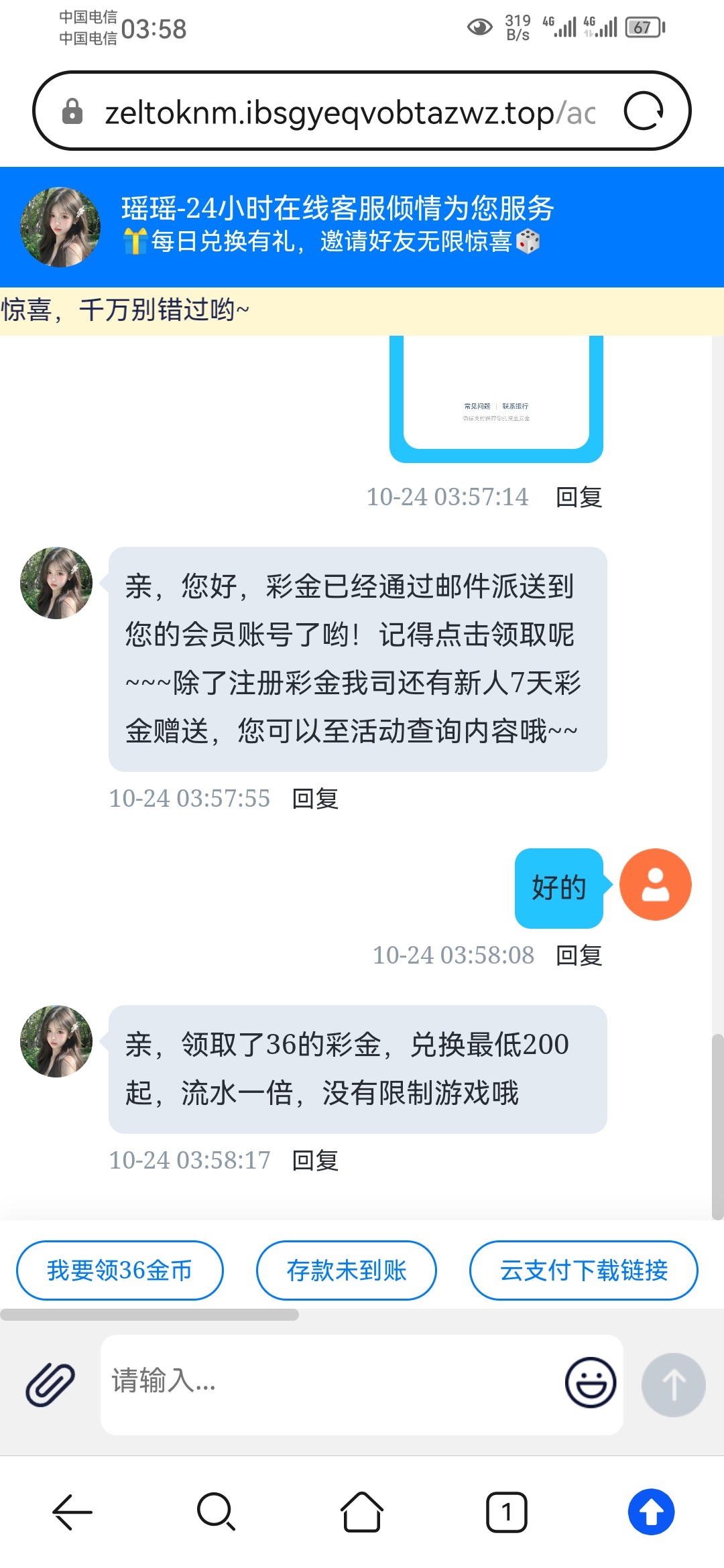
Task: Select the 我要领36金币 quick reply
Action: [119, 1270]
